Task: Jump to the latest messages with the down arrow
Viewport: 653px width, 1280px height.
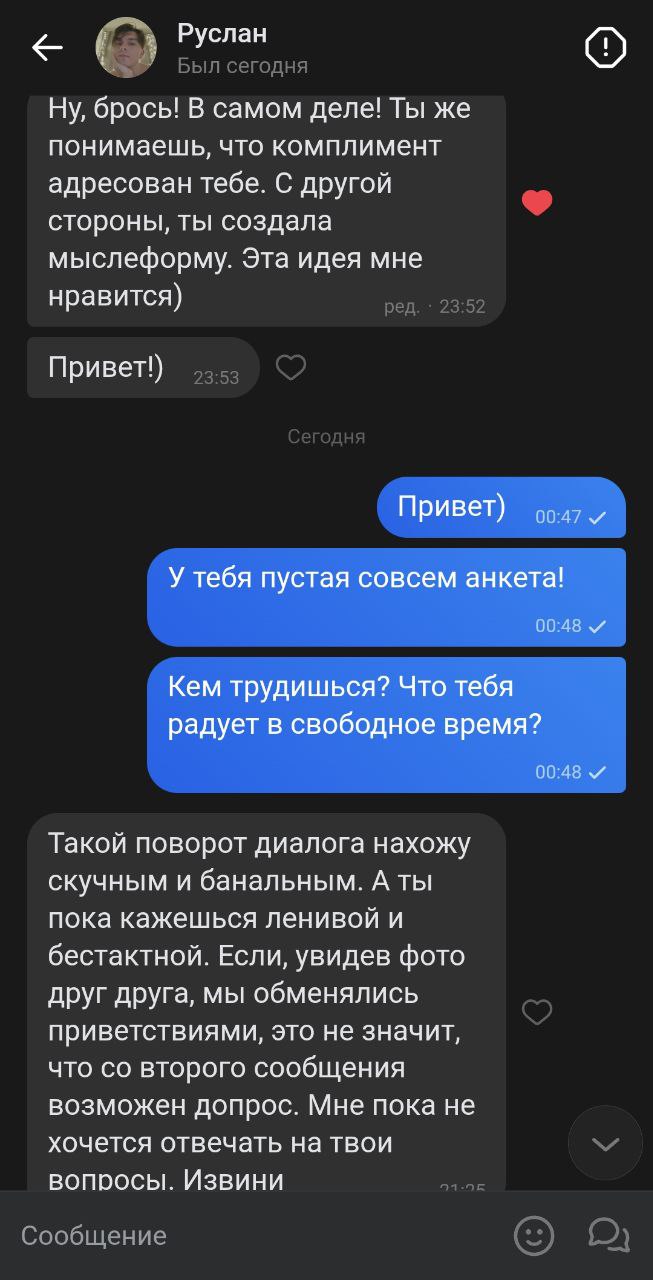Action: [x=605, y=1143]
